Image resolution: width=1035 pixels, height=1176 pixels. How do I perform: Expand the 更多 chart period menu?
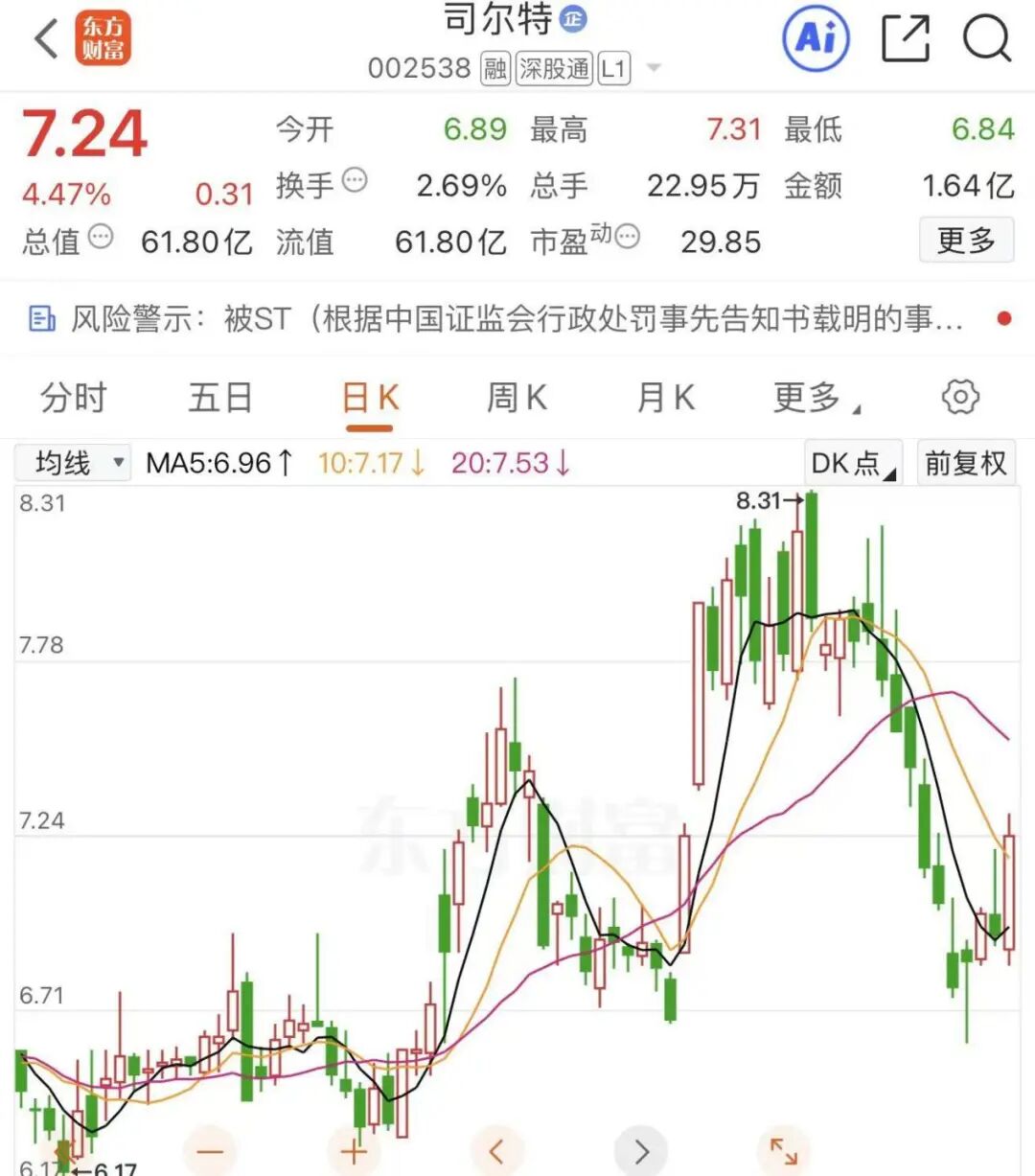tap(814, 397)
